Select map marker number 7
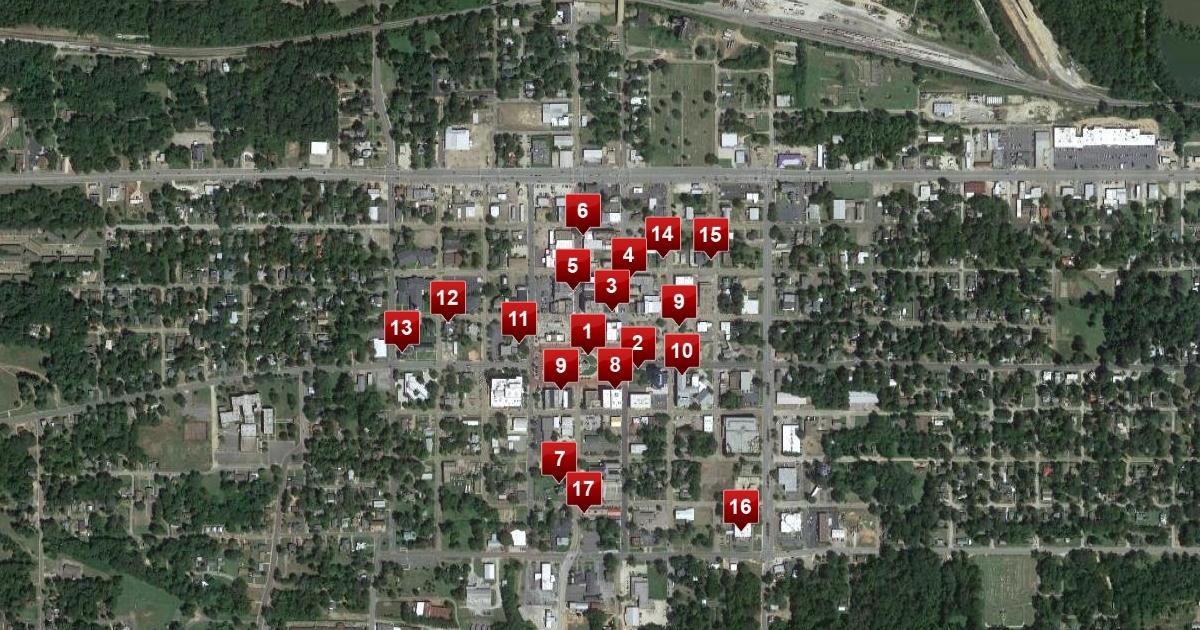The image size is (1200, 630). [x=559, y=459]
